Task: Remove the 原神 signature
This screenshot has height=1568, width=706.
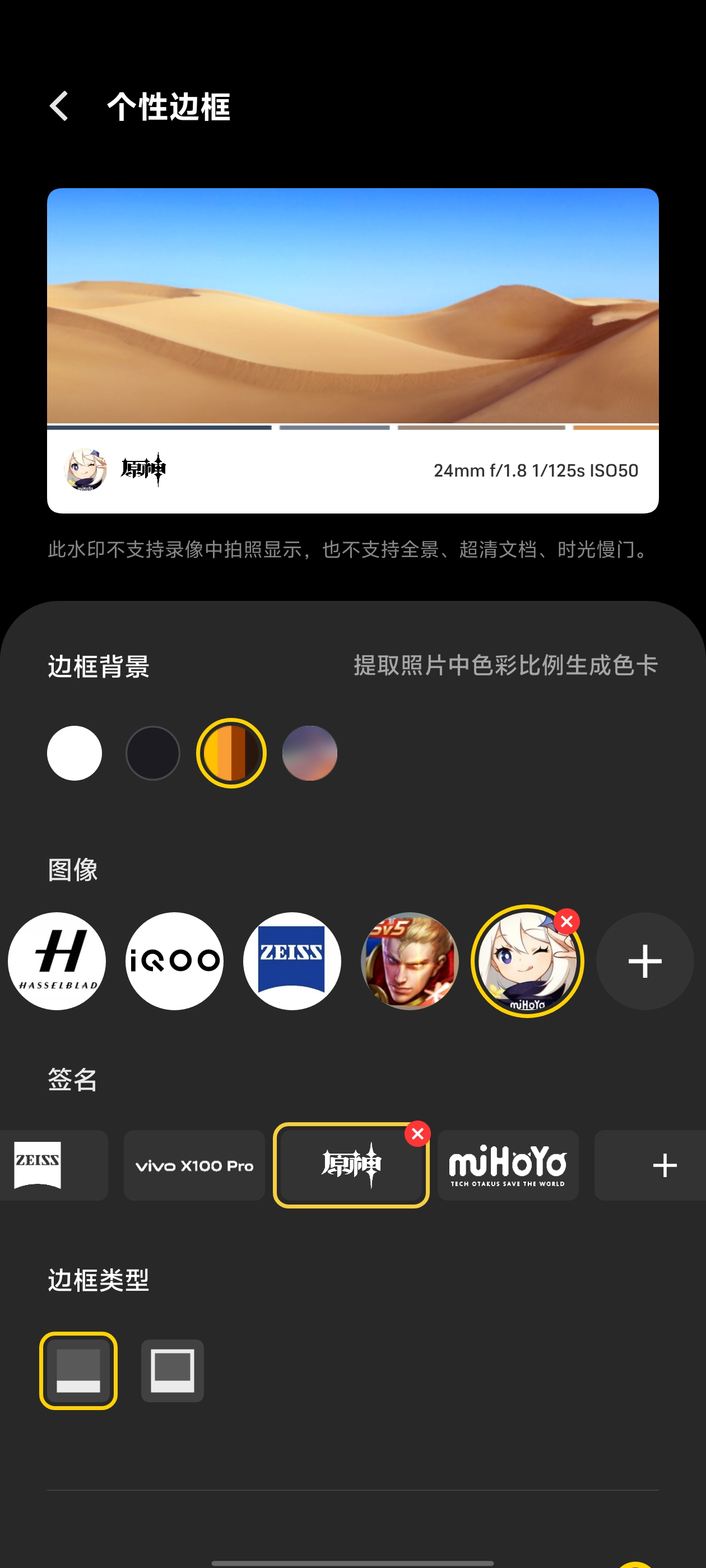Action: (x=418, y=1133)
